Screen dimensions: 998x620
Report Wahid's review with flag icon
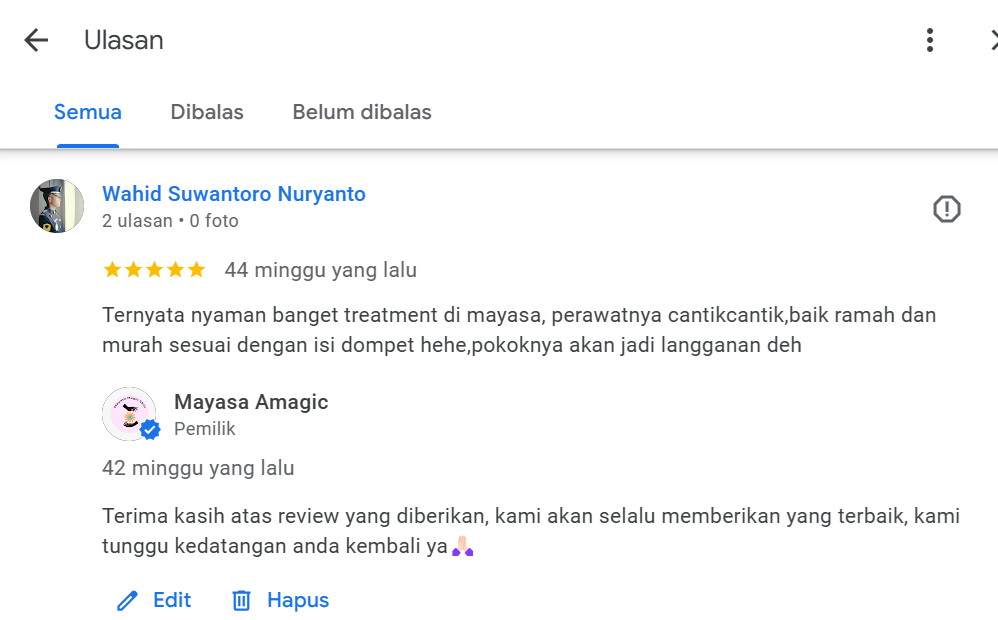946,209
